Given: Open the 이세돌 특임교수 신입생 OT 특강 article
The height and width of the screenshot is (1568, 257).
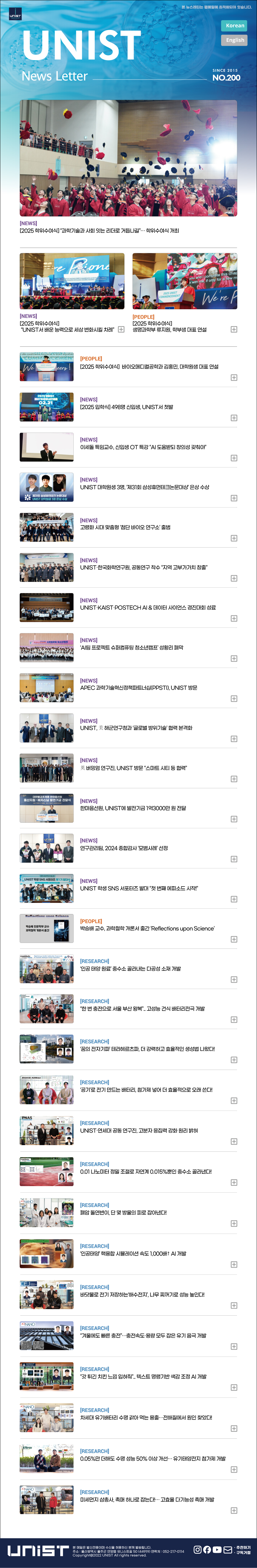Looking at the screenshot, I should click(x=143, y=447).
